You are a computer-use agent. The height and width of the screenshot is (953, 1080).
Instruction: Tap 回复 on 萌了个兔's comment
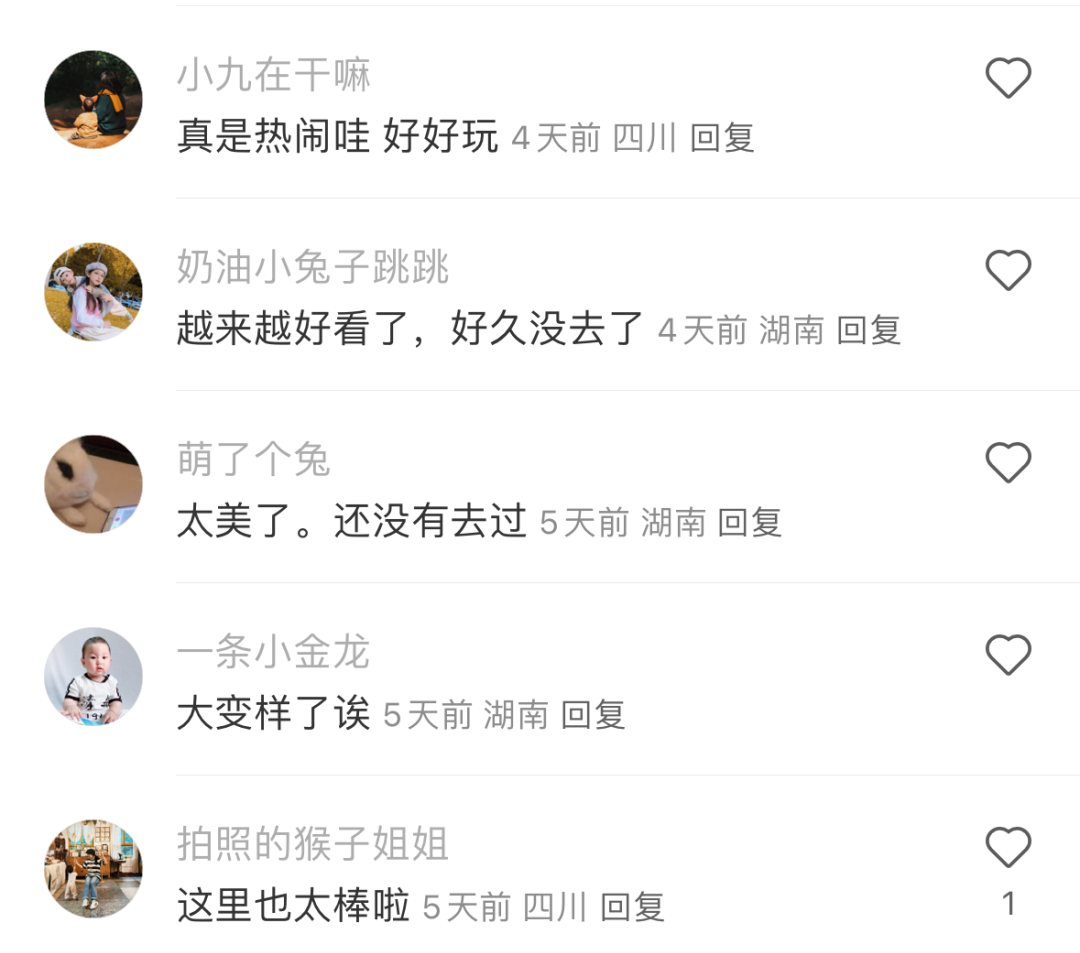click(x=749, y=522)
